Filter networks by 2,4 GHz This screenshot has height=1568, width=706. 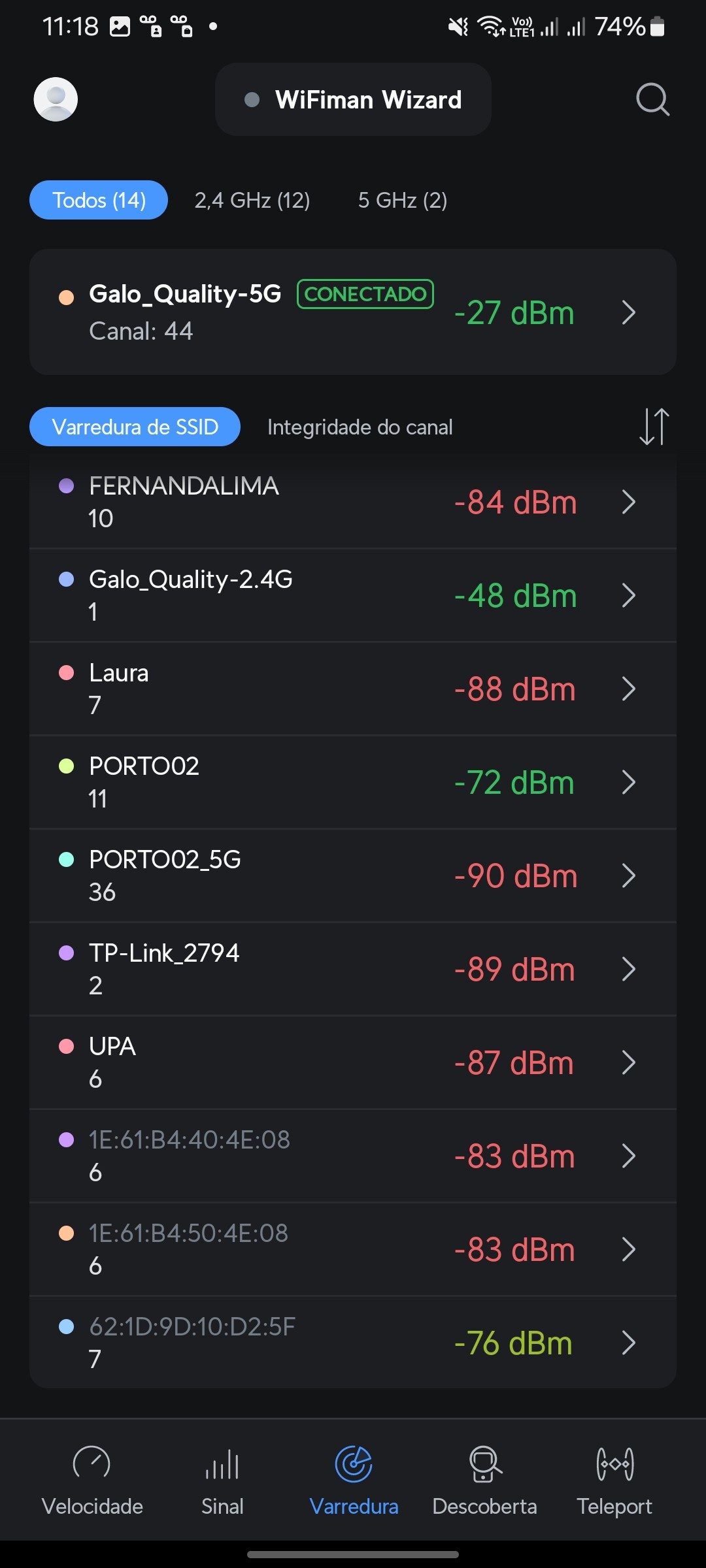[x=252, y=200]
